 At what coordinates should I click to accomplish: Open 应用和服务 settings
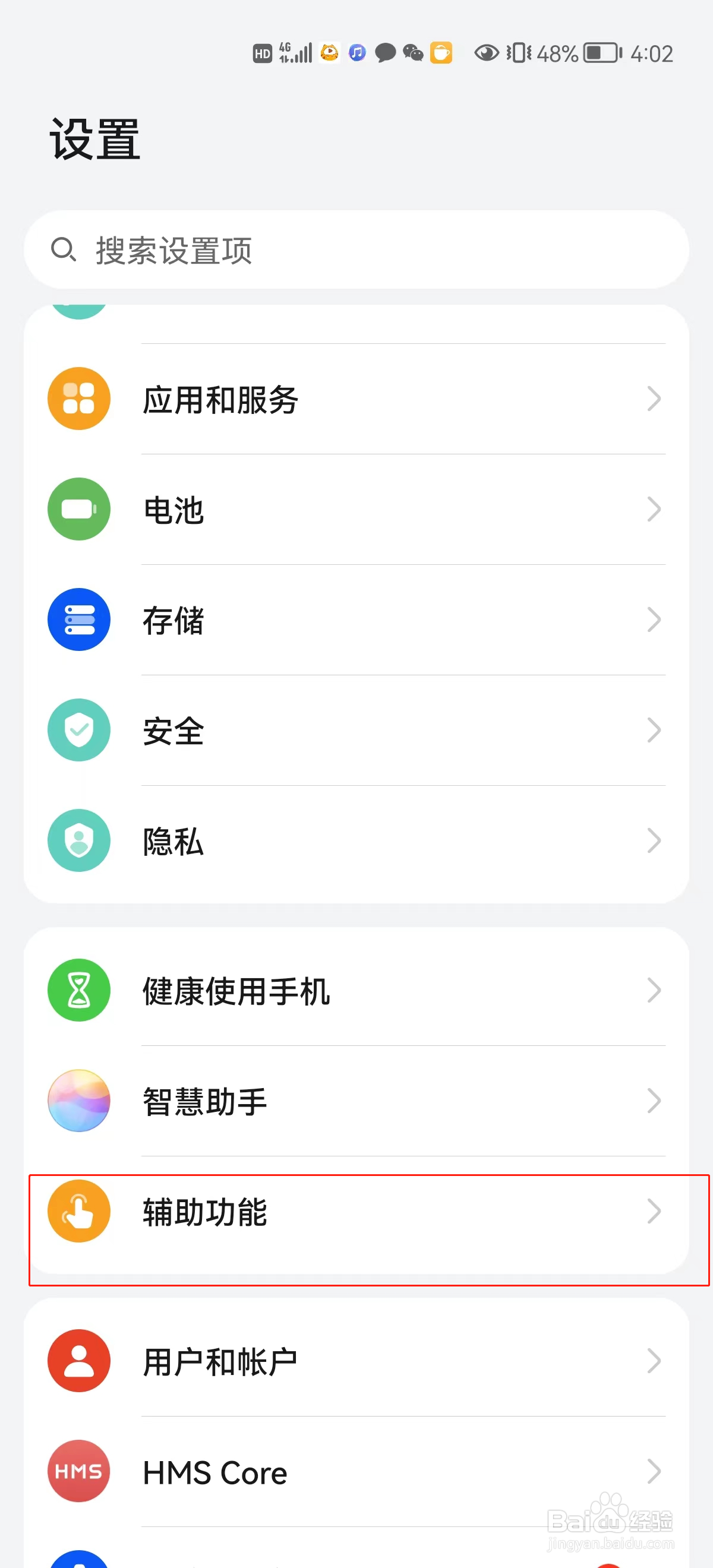(356, 399)
